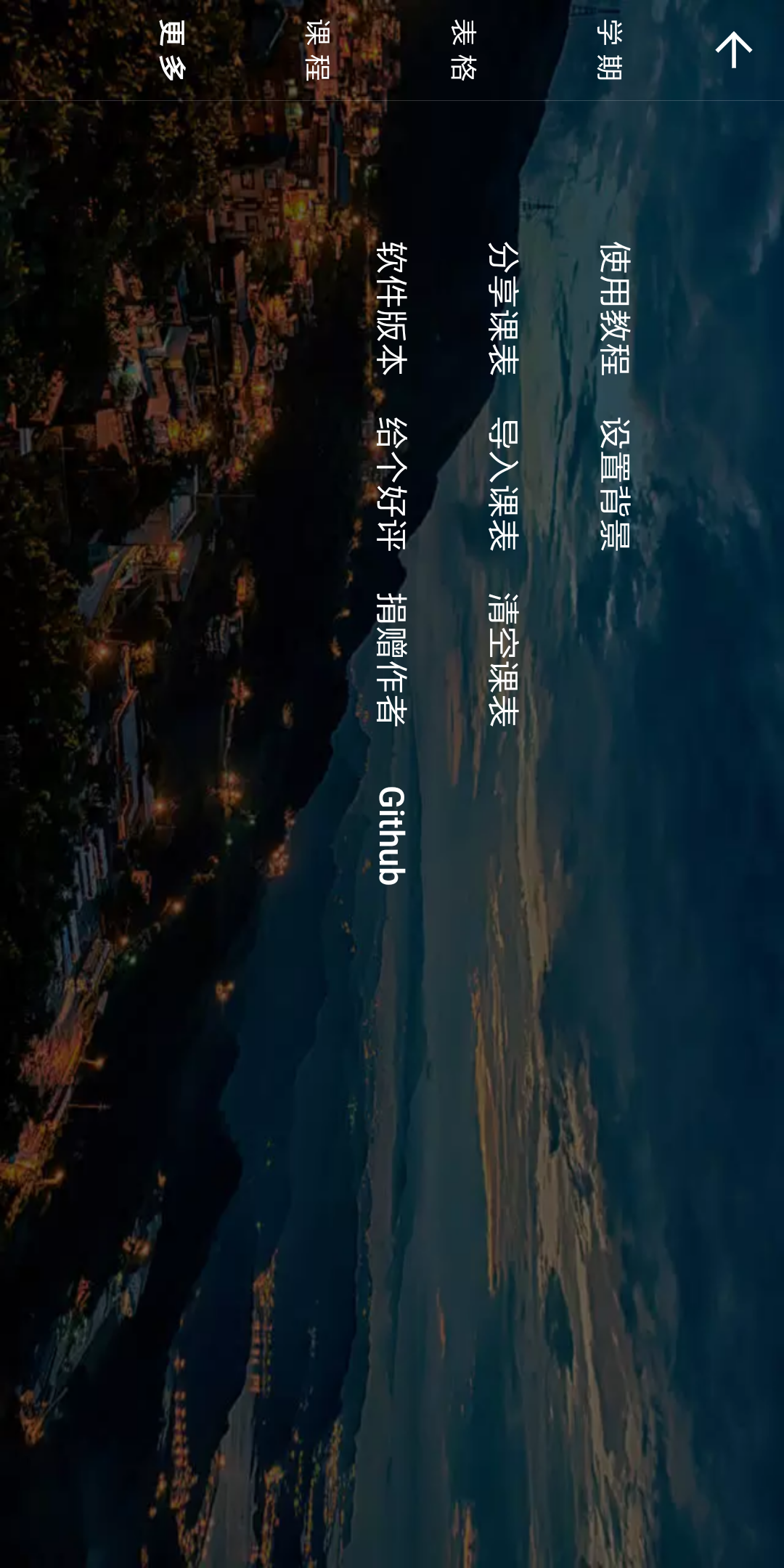784x1568 pixels.
Task: Clear the timetable with 清空课表
Action: pyautogui.click(x=503, y=660)
